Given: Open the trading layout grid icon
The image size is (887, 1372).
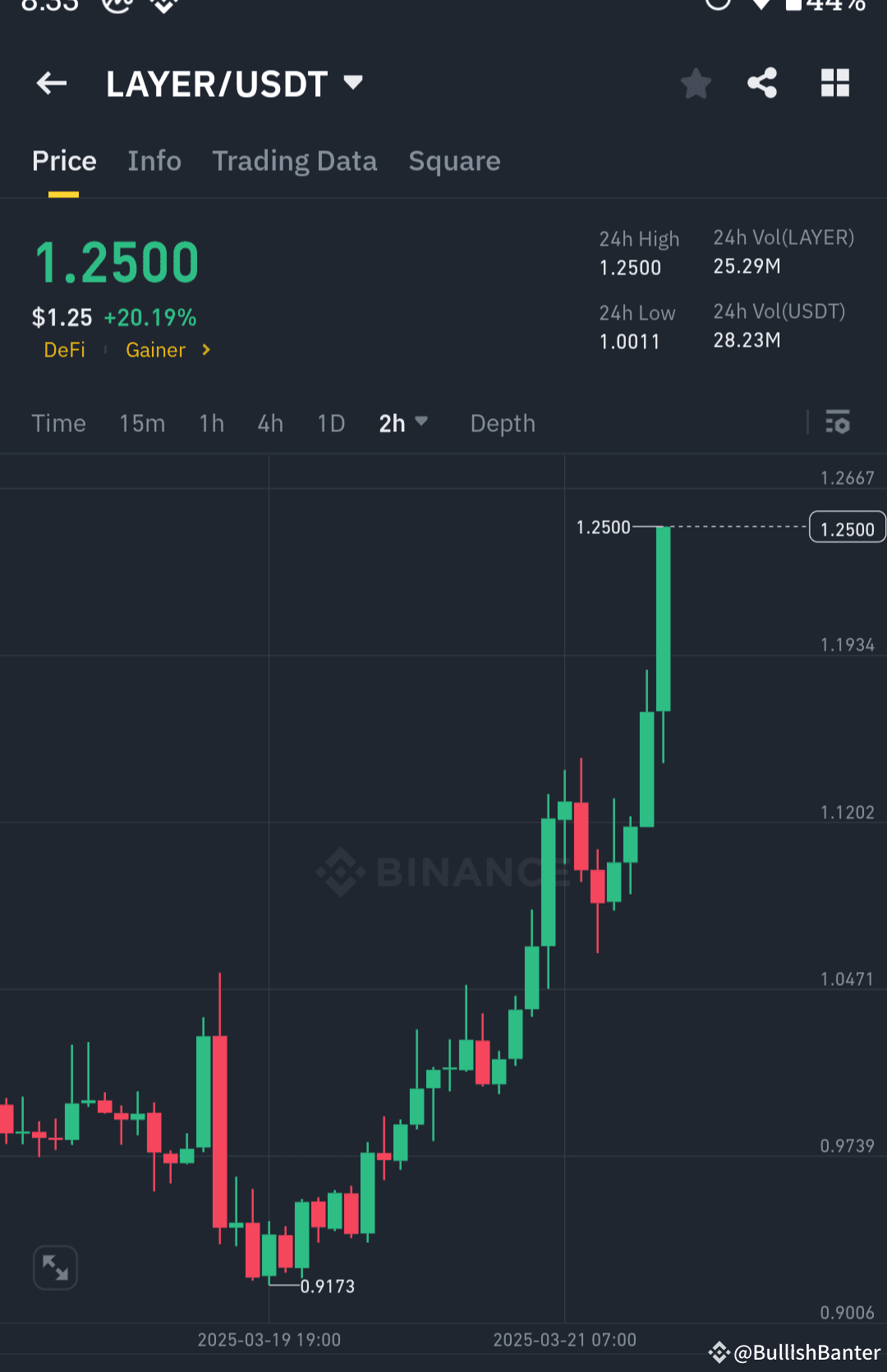Looking at the screenshot, I should (x=834, y=83).
